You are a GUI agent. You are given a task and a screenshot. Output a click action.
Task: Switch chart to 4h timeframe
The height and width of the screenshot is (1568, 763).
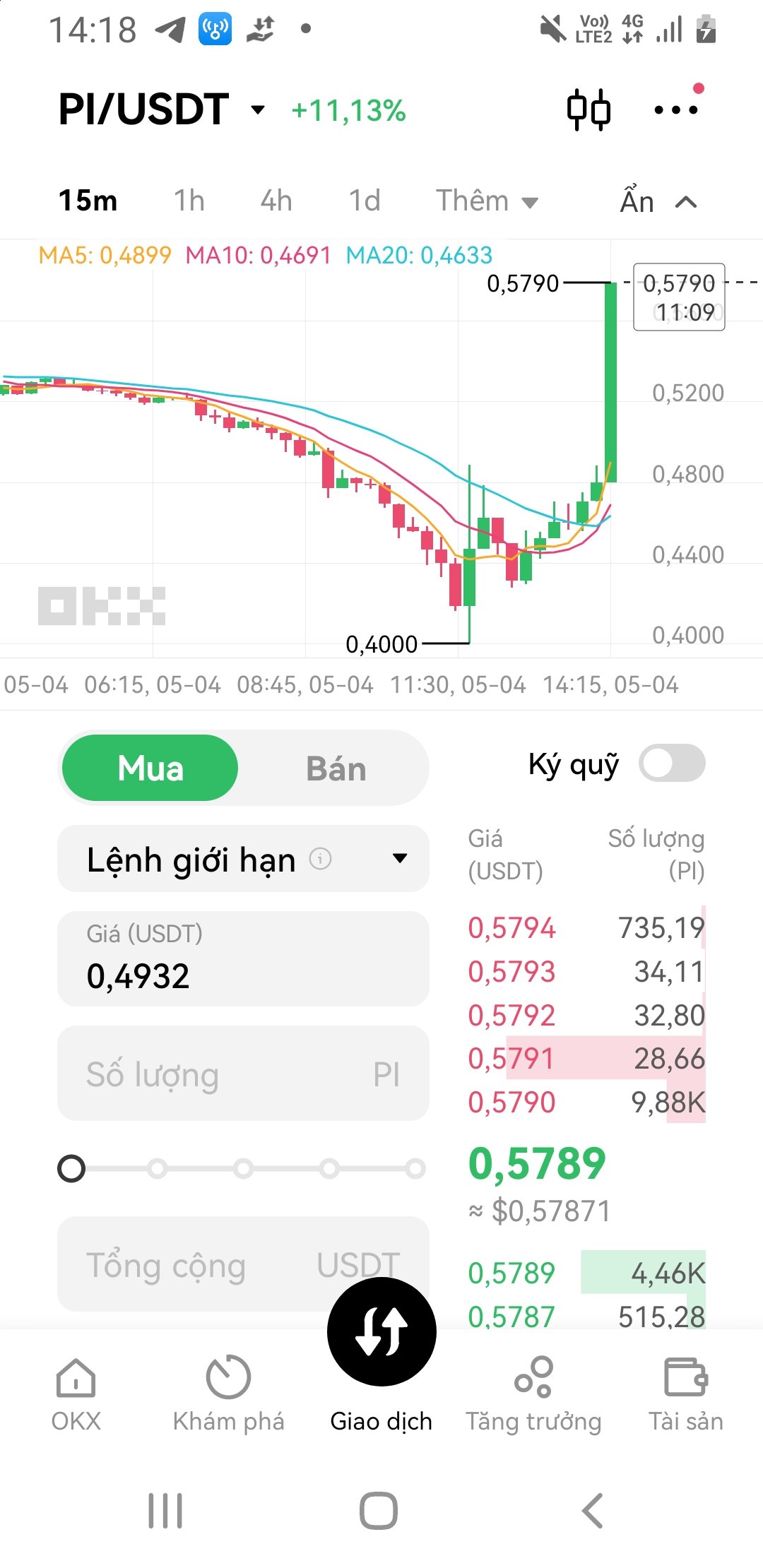click(x=276, y=201)
